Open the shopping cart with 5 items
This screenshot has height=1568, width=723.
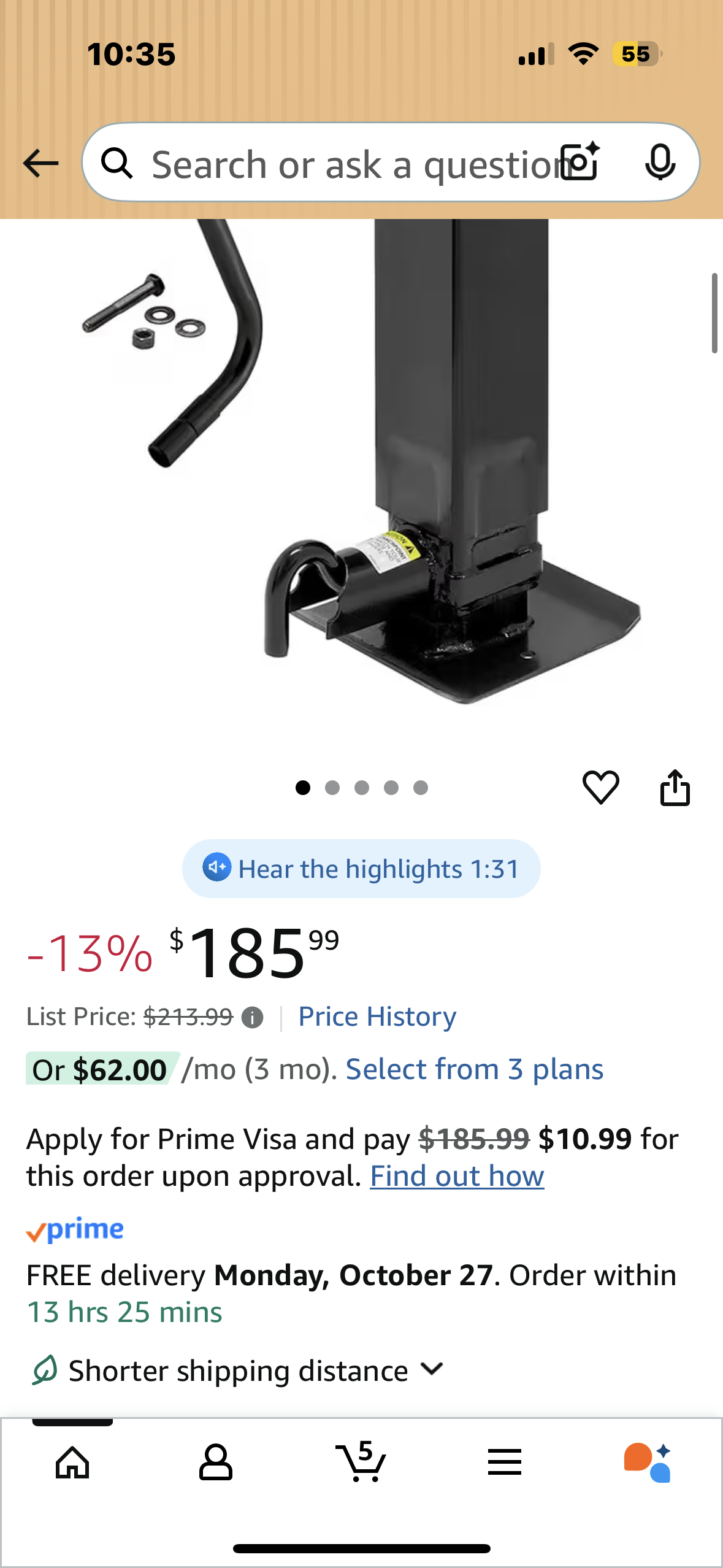pos(361,1462)
